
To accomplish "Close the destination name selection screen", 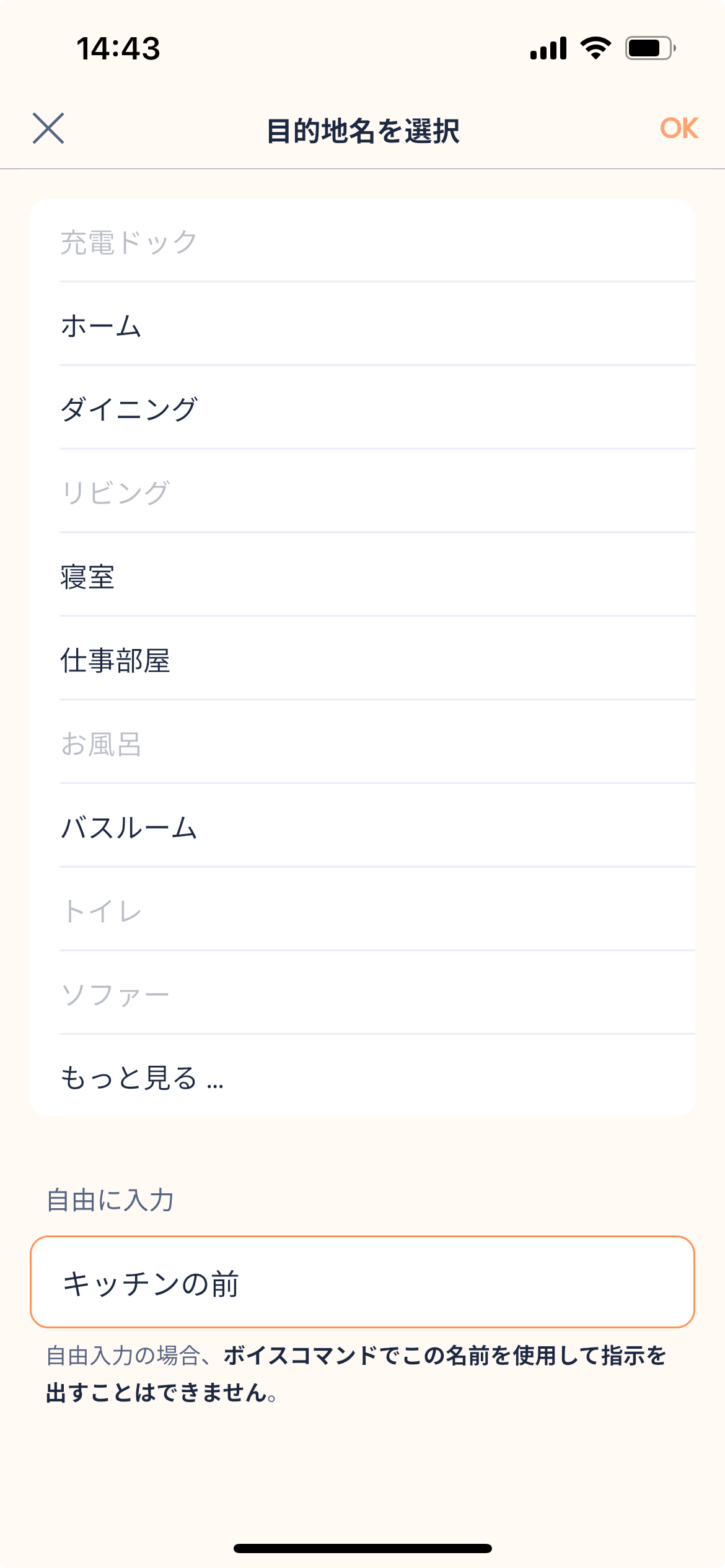I will point(48,129).
